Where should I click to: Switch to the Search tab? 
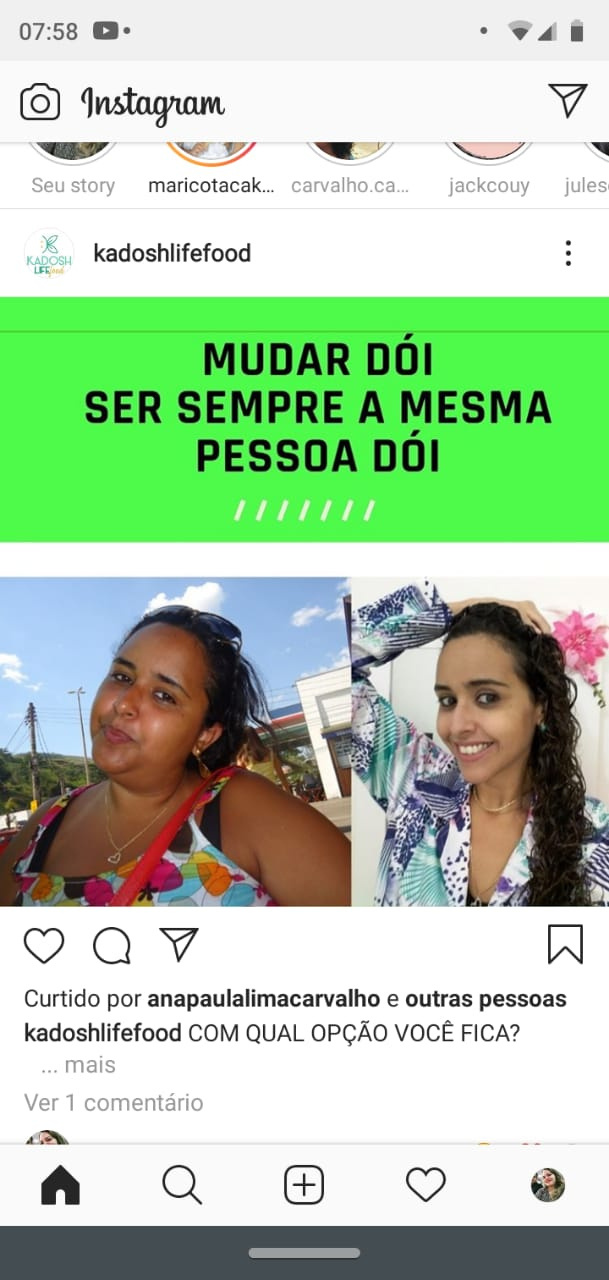[182, 1186]
